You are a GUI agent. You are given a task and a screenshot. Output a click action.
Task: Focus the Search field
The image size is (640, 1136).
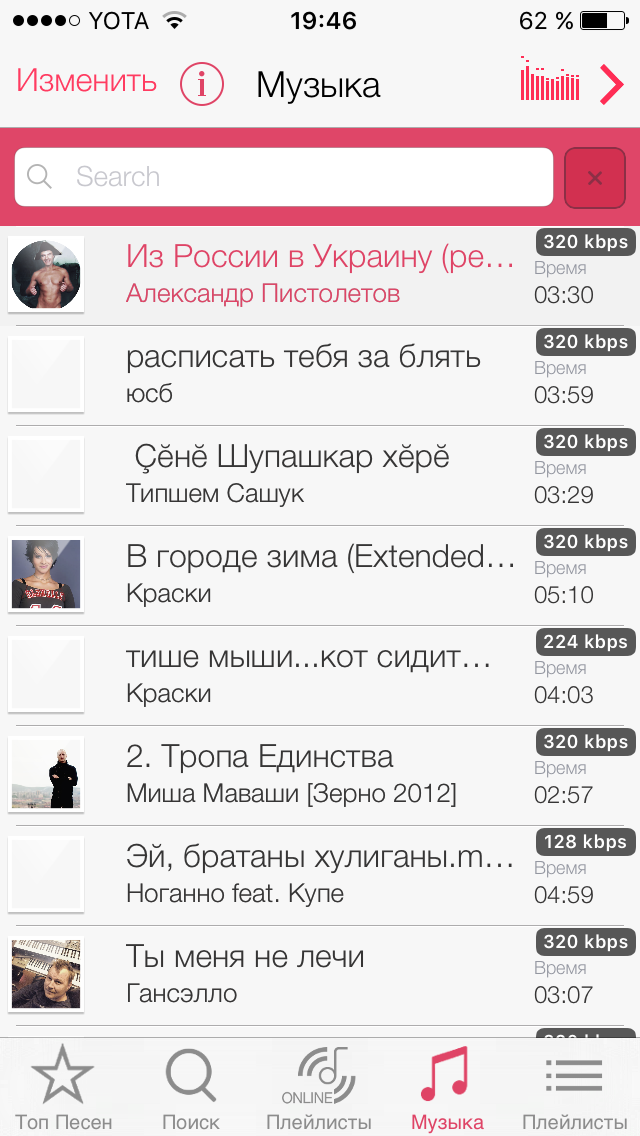(283, 177)
